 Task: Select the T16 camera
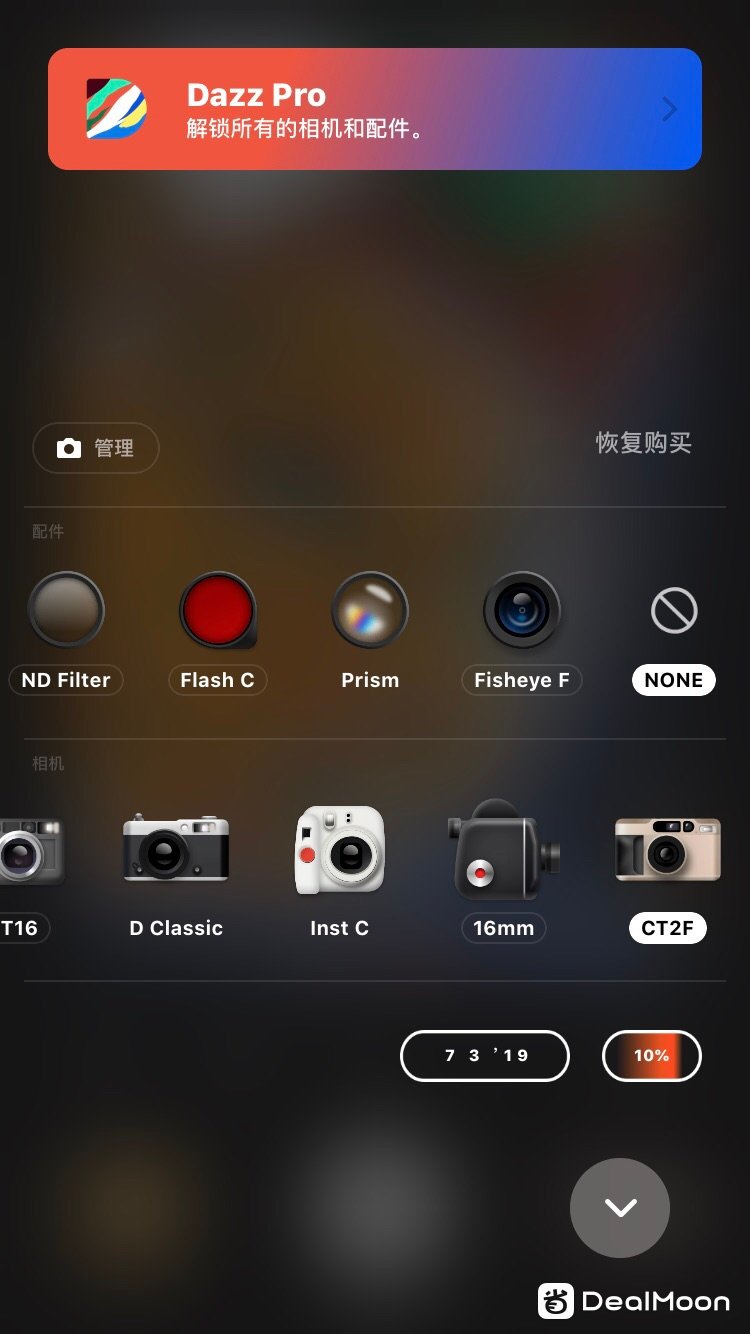pos(30,851)
